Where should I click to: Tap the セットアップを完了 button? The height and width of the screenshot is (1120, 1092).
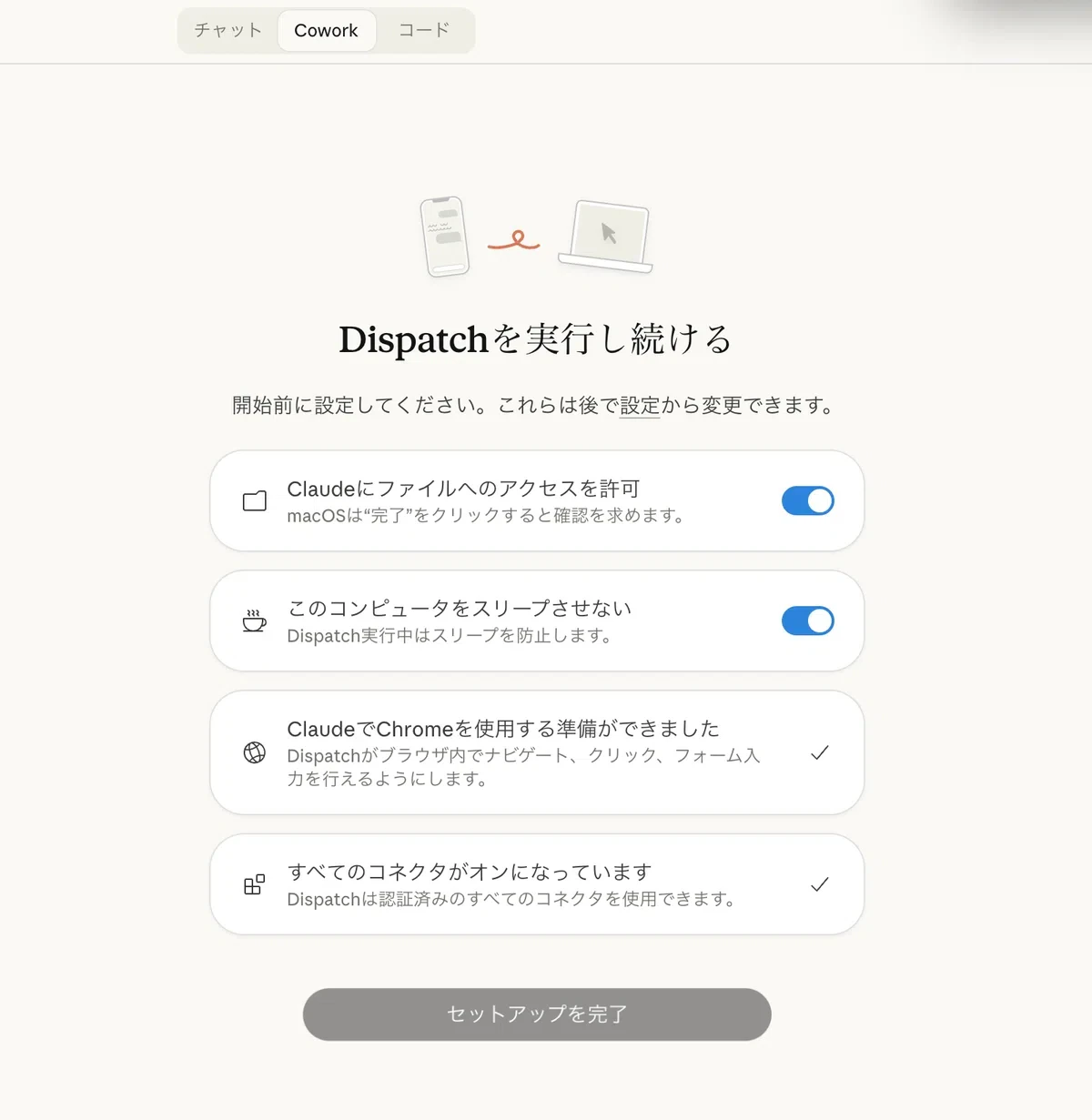point(537,1014)
